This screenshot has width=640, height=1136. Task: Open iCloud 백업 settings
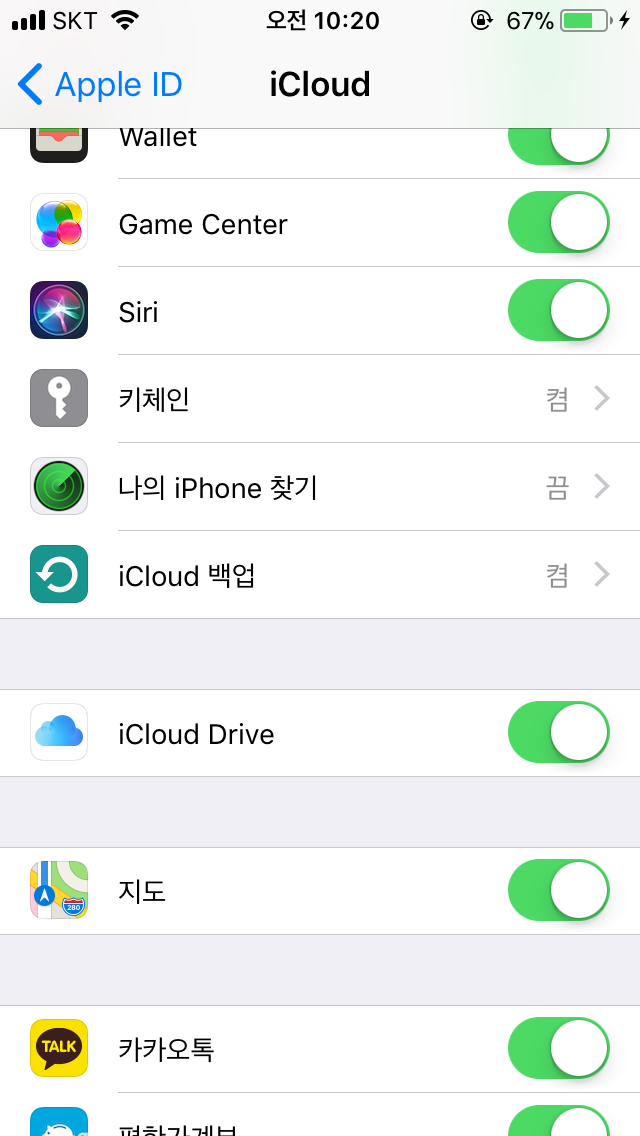tap(320, 575)
